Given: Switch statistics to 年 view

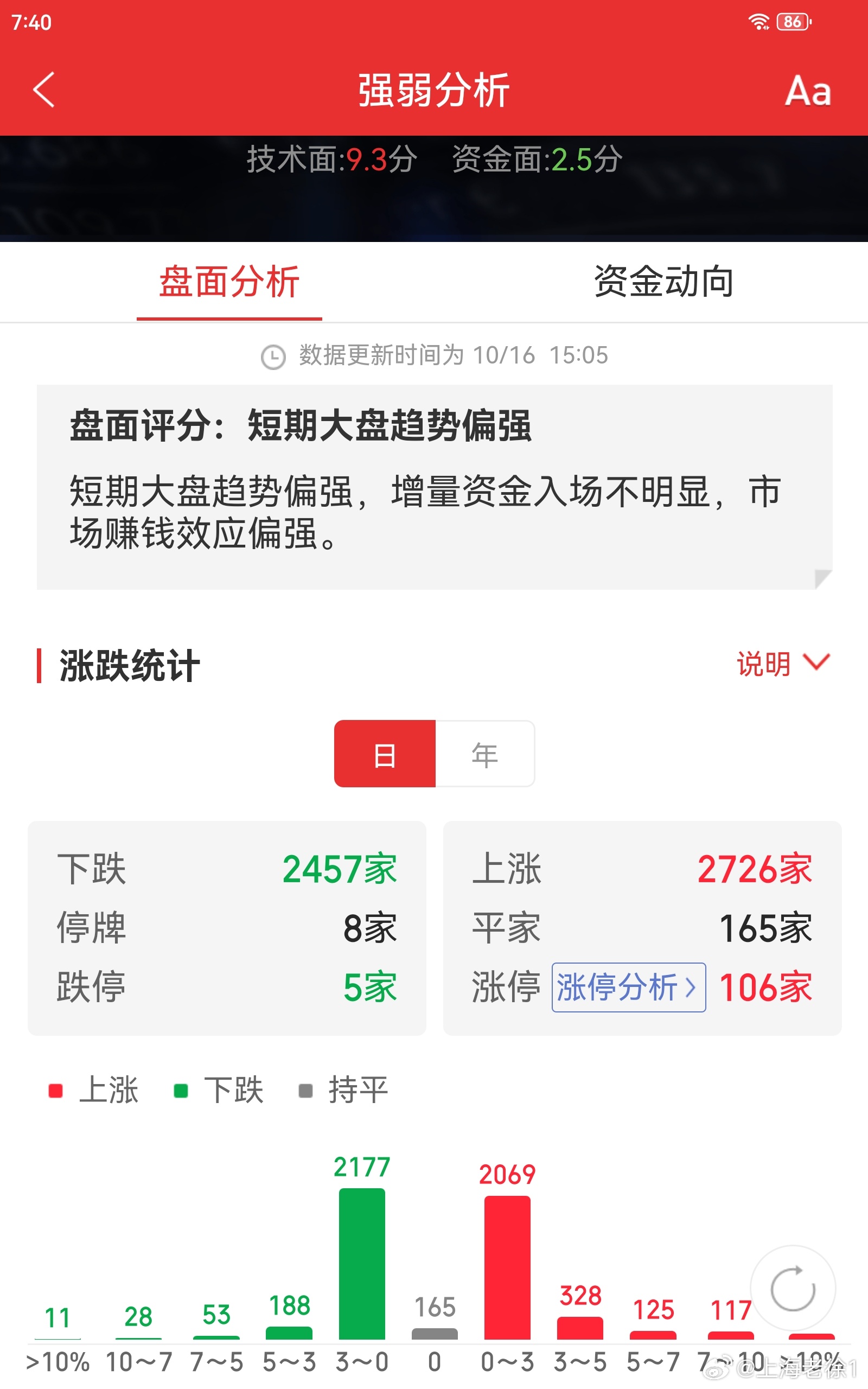Looking at the screenshot, I should coord(485,754).
